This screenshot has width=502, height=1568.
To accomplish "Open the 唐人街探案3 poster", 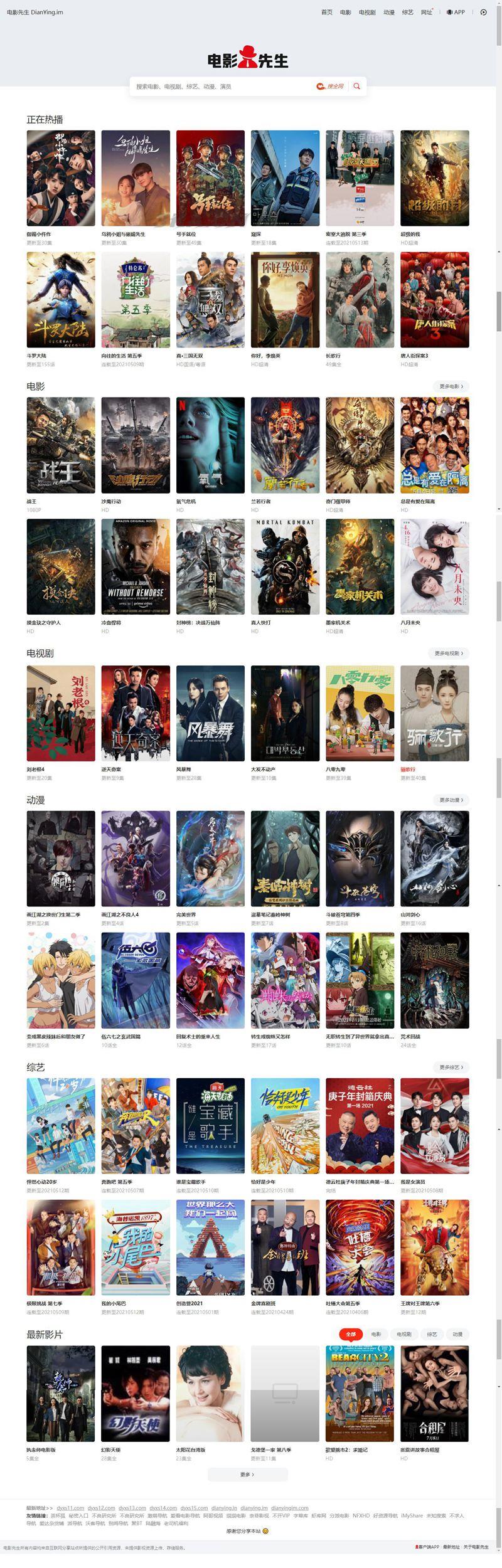I will pos(434,300).
